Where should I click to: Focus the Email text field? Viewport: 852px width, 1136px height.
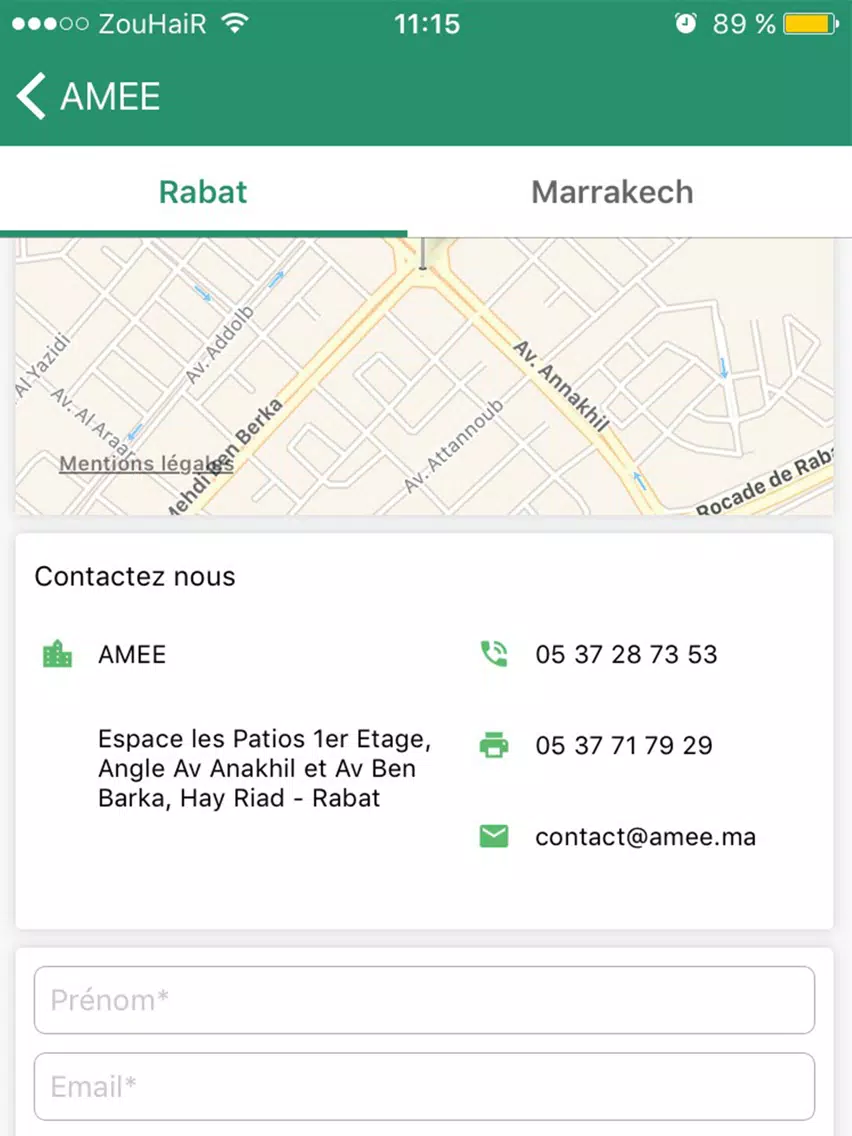click(x=424, y=1086)
